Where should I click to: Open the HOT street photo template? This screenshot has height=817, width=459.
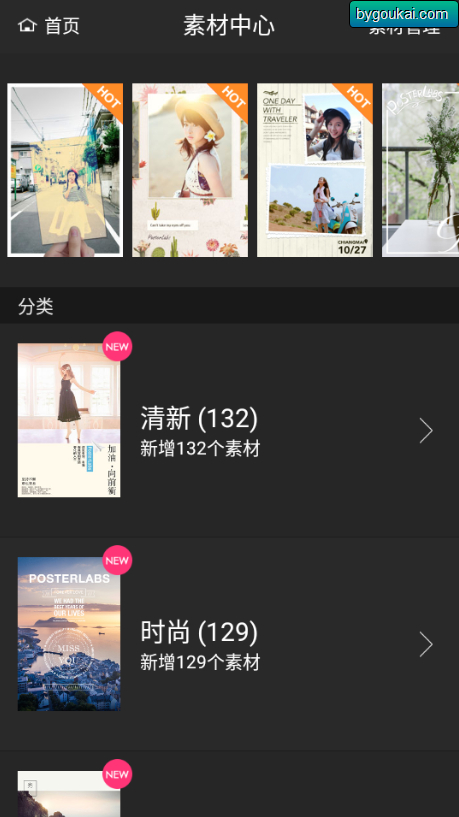[65, 170]
